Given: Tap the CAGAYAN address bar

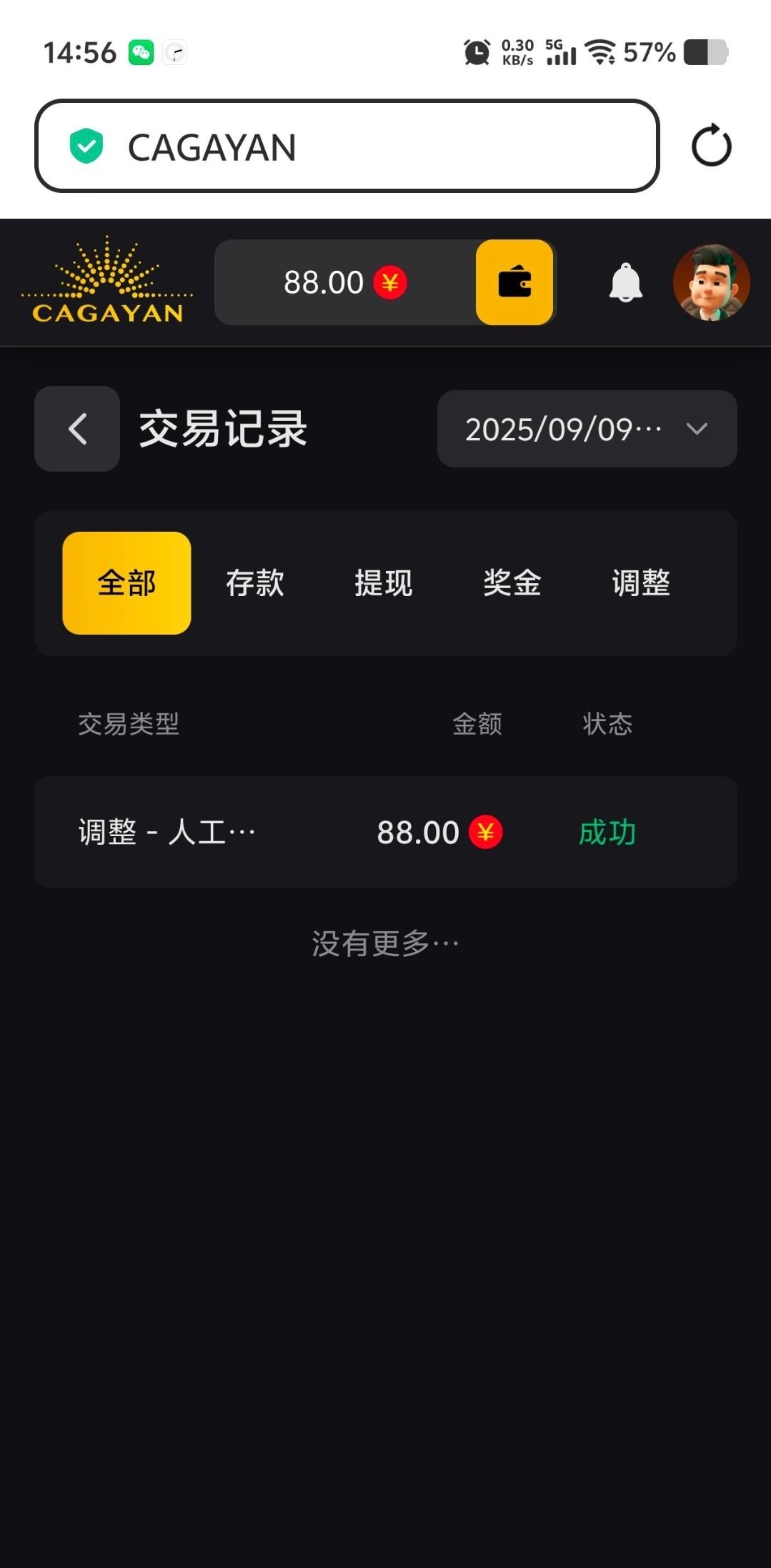Looking at the screenshot, I should 347,146.
